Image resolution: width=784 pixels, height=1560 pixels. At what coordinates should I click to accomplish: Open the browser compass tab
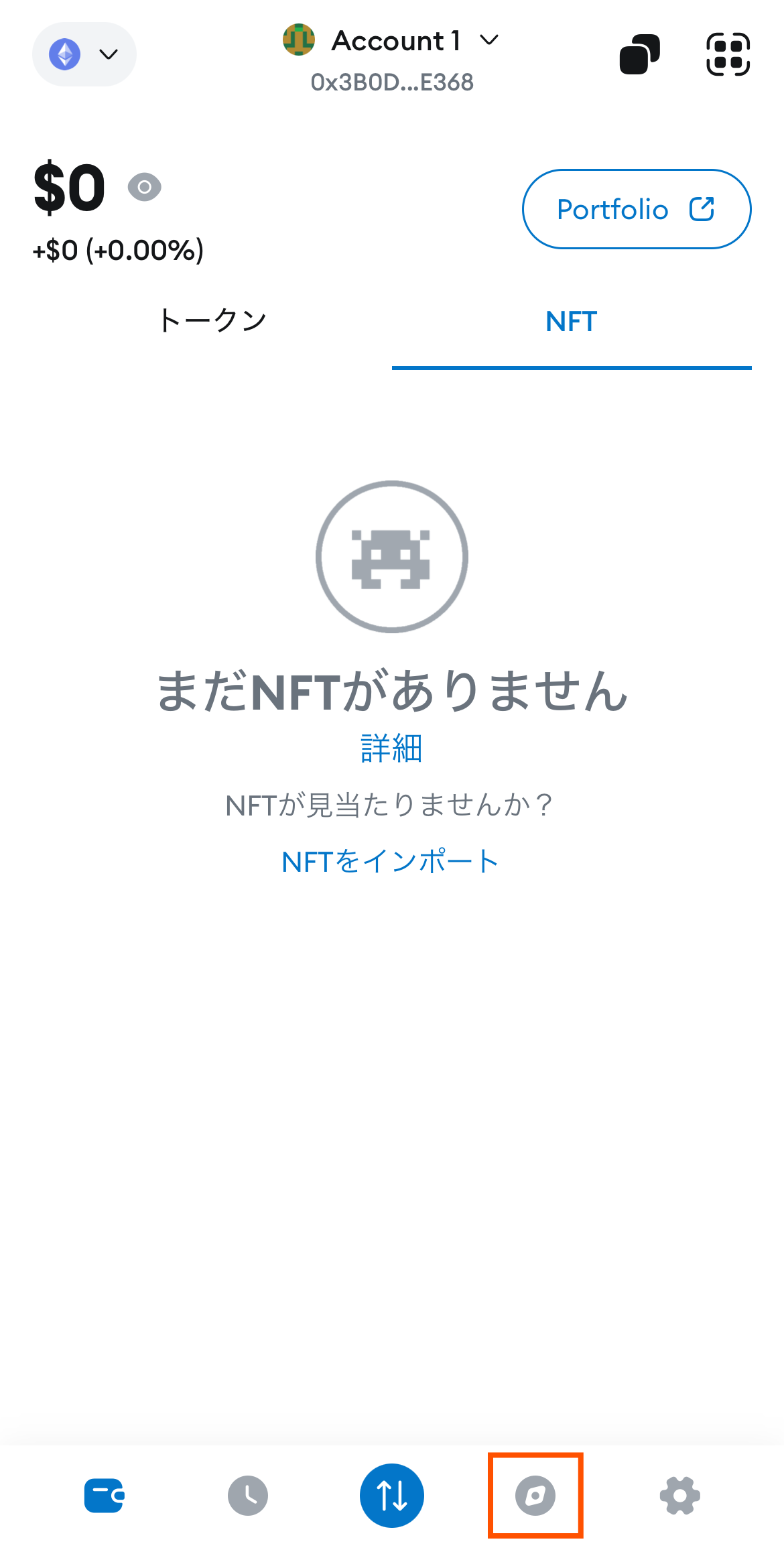pyautogui.click(x=535, y=1496)
